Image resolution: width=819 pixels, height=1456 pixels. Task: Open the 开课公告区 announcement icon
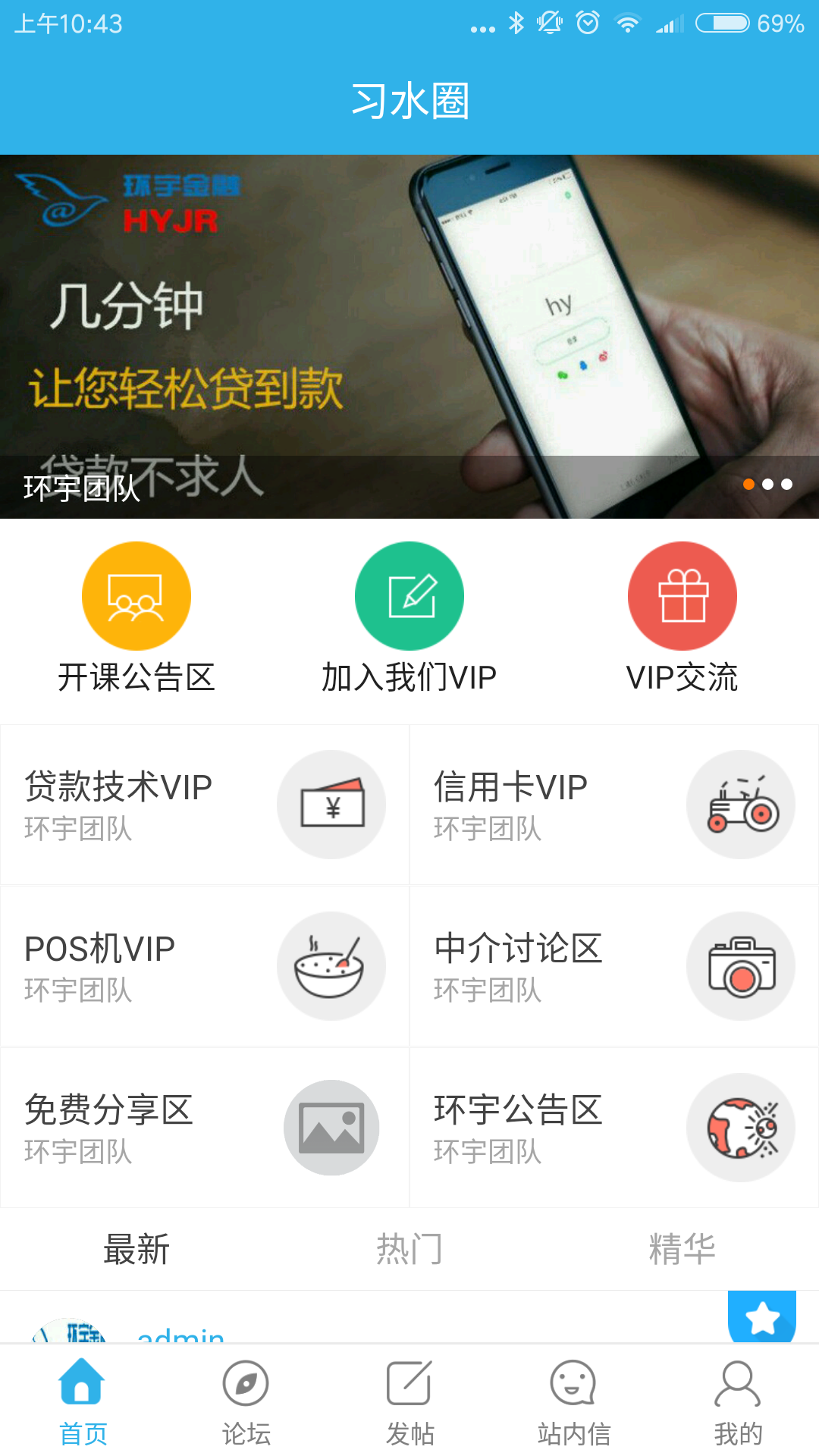coord(135,595)
